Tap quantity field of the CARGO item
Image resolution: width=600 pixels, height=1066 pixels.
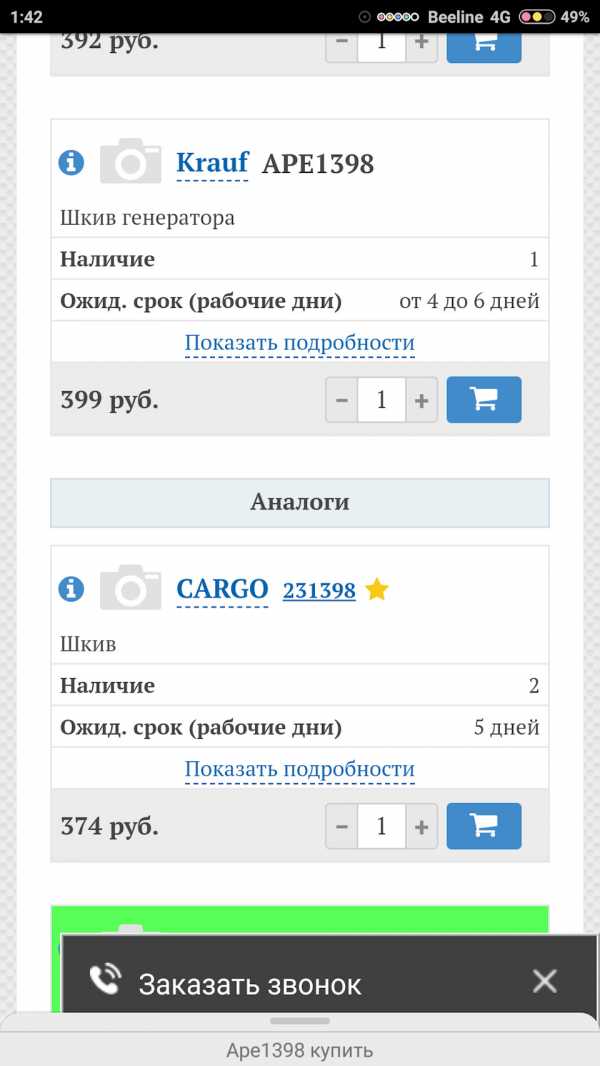pos(381,827)
